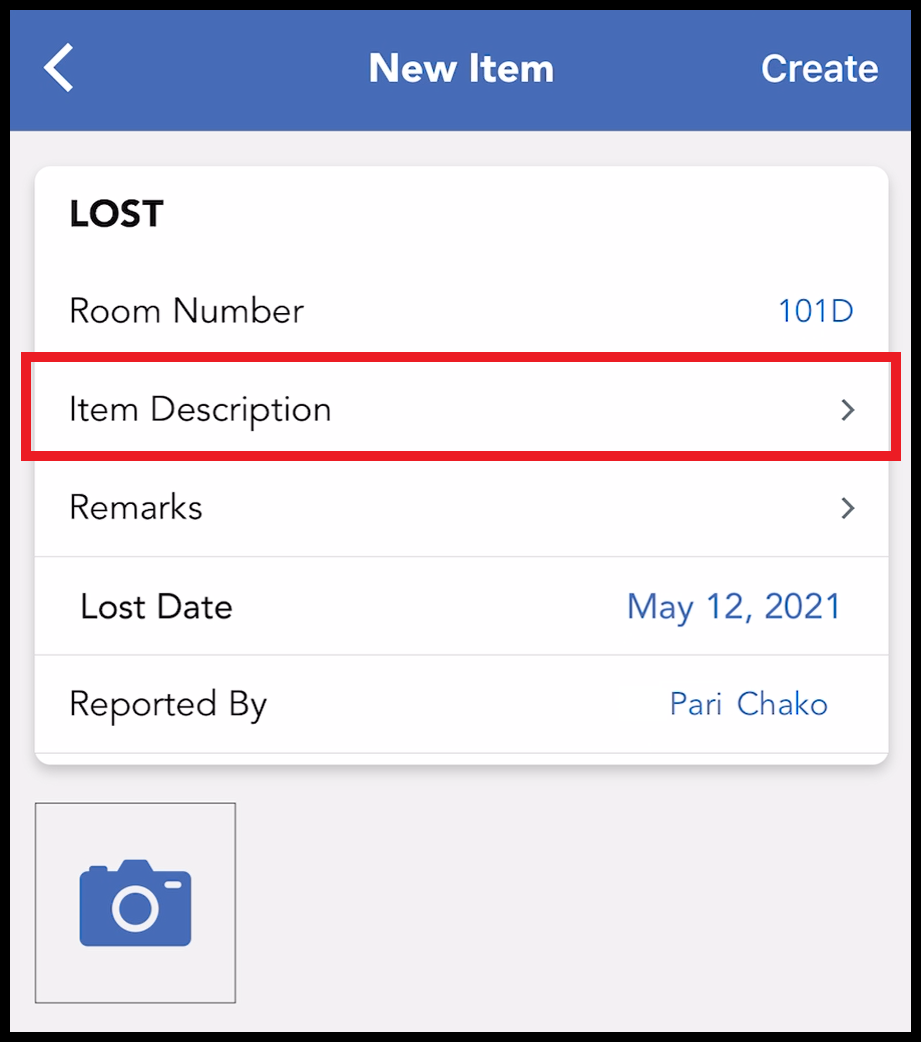The height and width of the screenshot is (1042, 921).
Task: Open the Remarks detail screen via its chevron
Action: [x=847, y=508]
